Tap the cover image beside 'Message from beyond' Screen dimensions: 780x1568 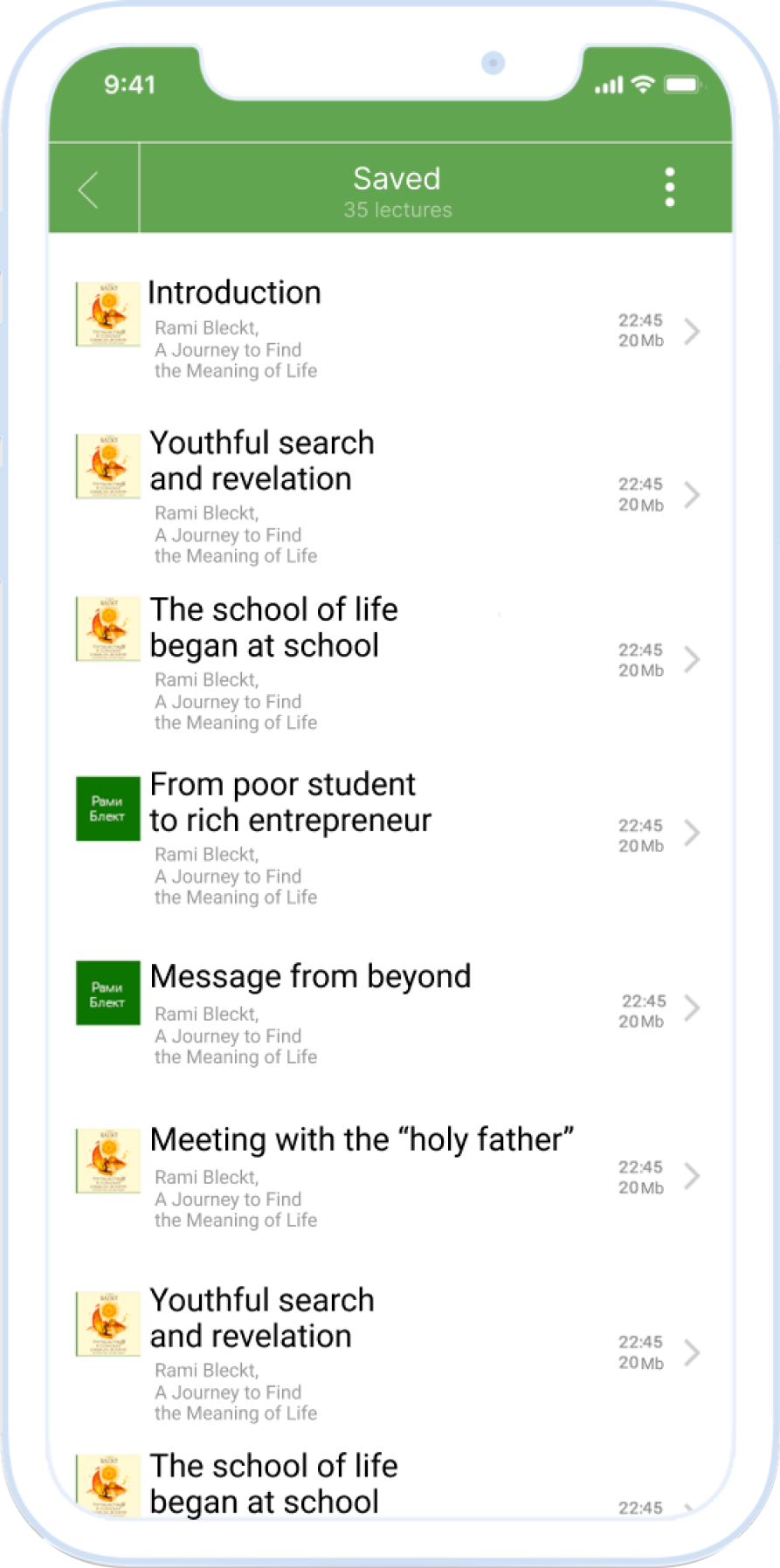coord(107,994)
